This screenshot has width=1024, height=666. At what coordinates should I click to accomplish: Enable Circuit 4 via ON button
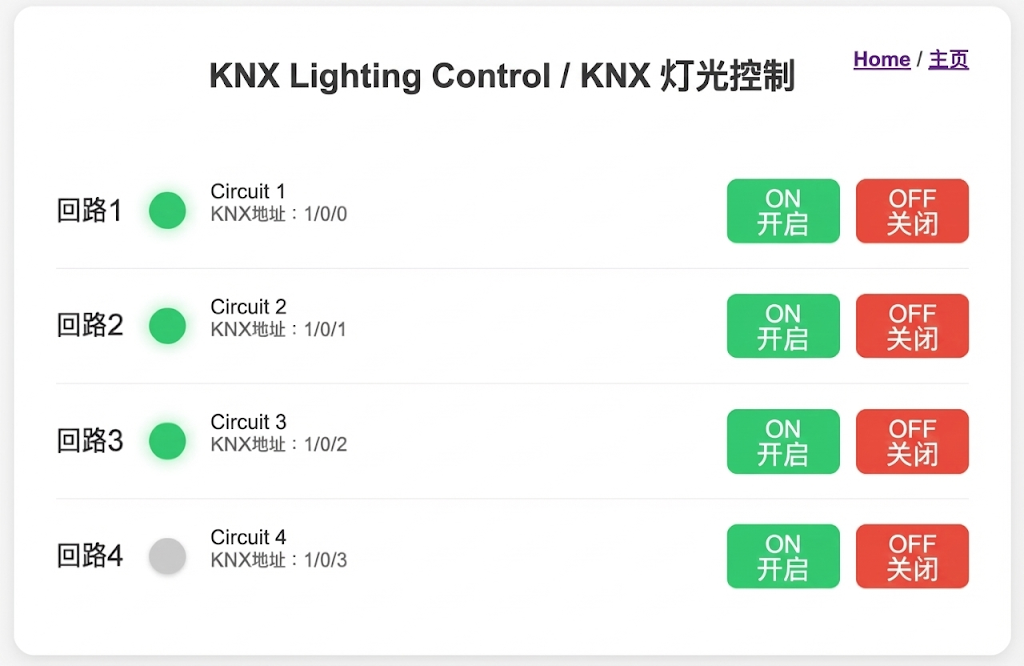point(783,556)
